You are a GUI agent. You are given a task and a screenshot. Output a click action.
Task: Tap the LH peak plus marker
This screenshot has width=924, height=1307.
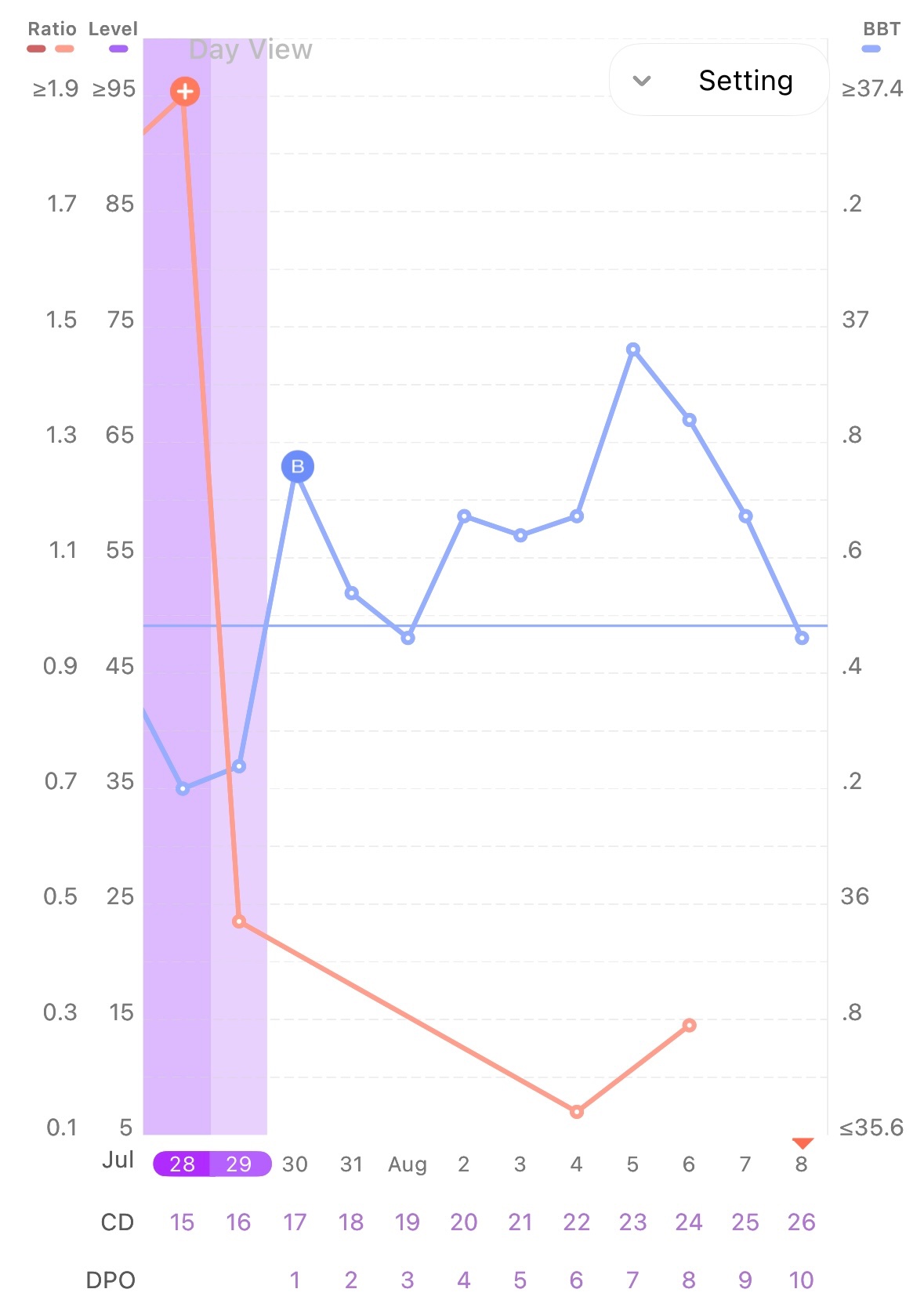pyautogui.click(x=185, y=92)
